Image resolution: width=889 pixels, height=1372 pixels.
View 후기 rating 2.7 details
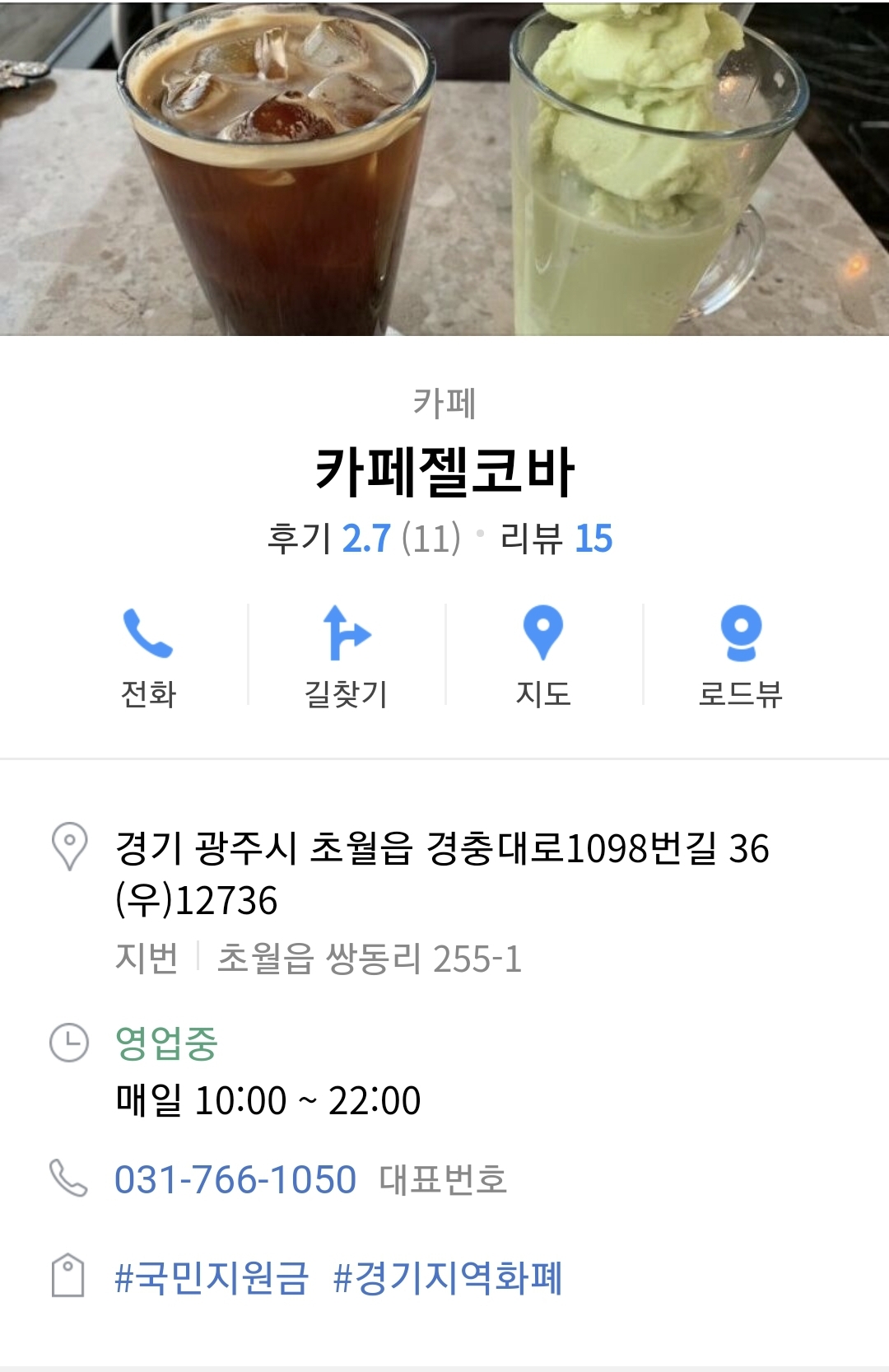[x=364, y=539]
